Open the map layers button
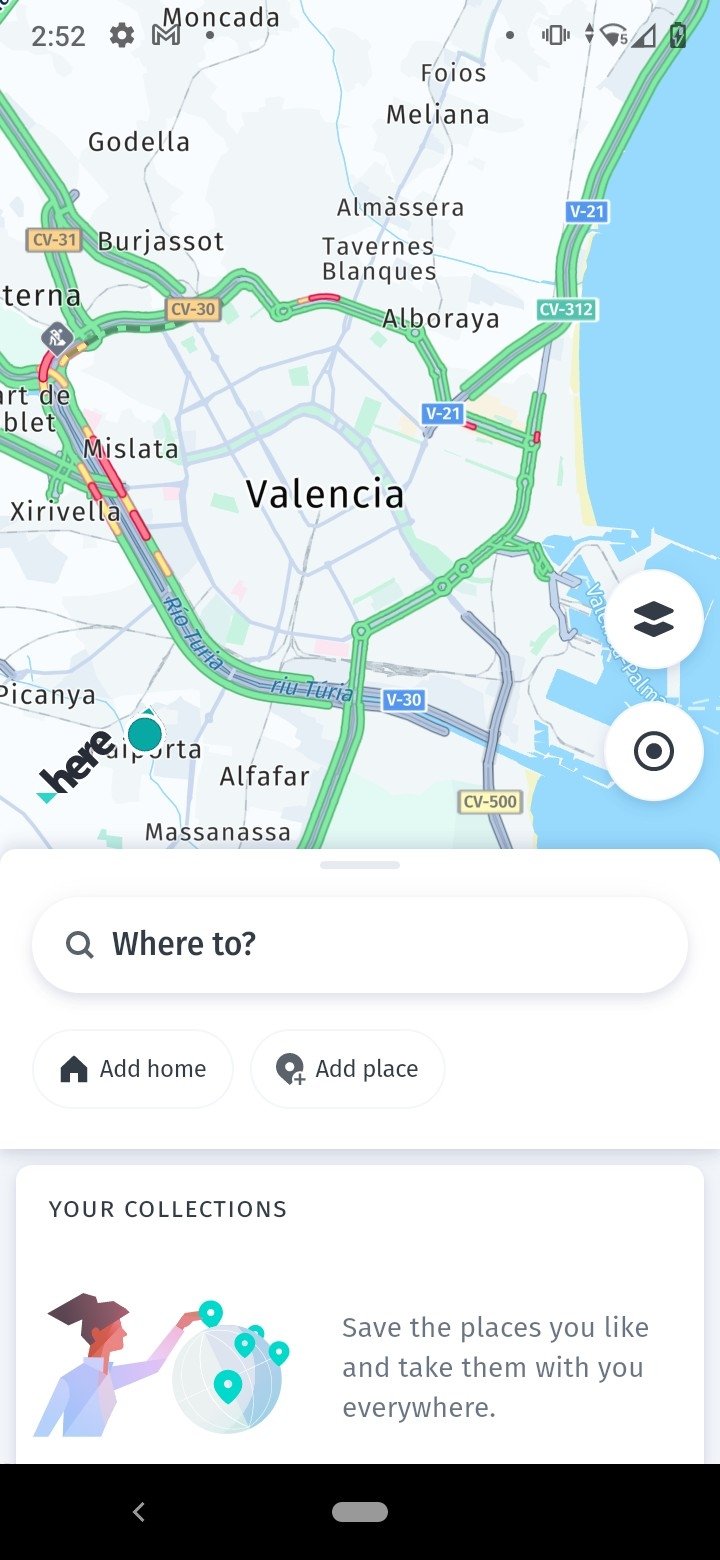The image size is (720, 1560). (654, 619)
